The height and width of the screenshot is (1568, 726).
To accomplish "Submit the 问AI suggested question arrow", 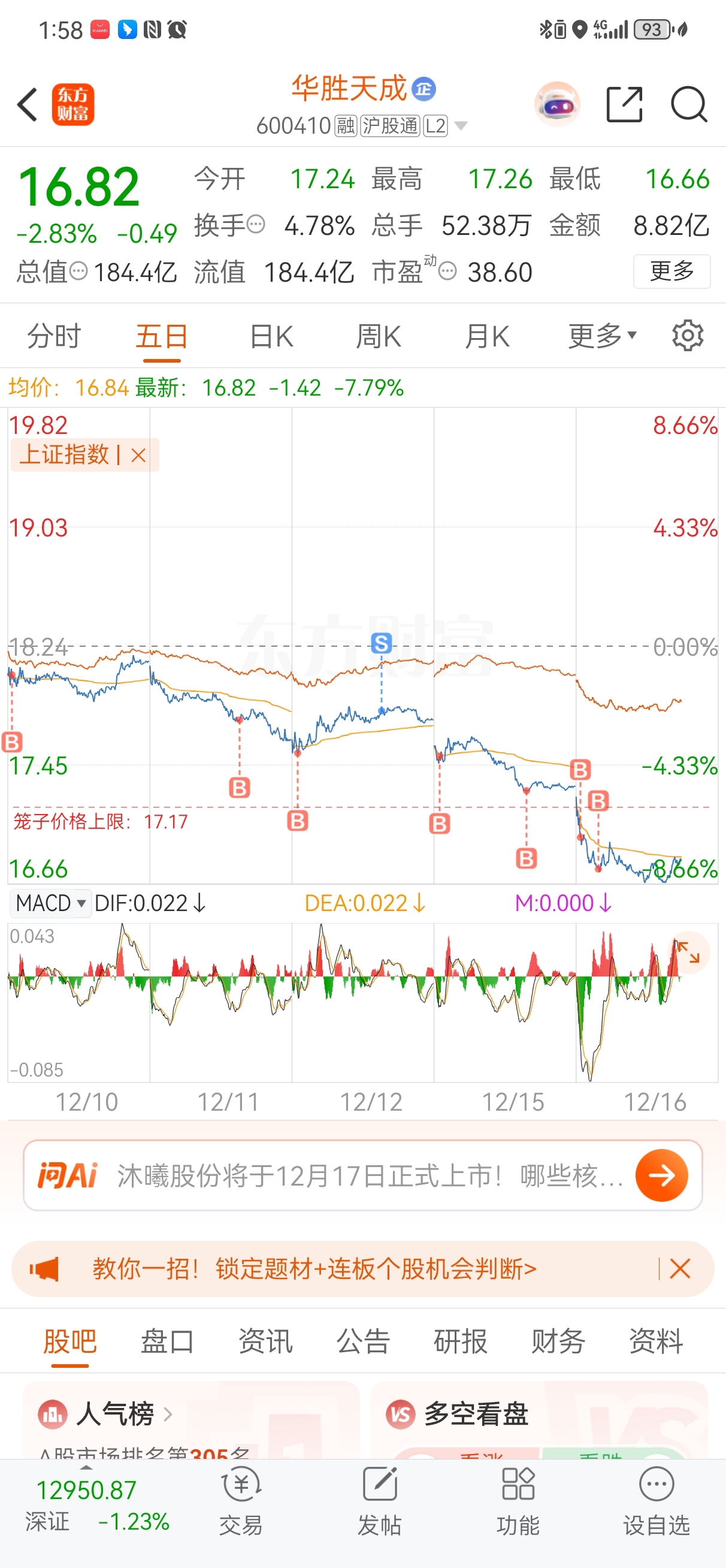I will pyautogui.click(x=661, y=1175).
